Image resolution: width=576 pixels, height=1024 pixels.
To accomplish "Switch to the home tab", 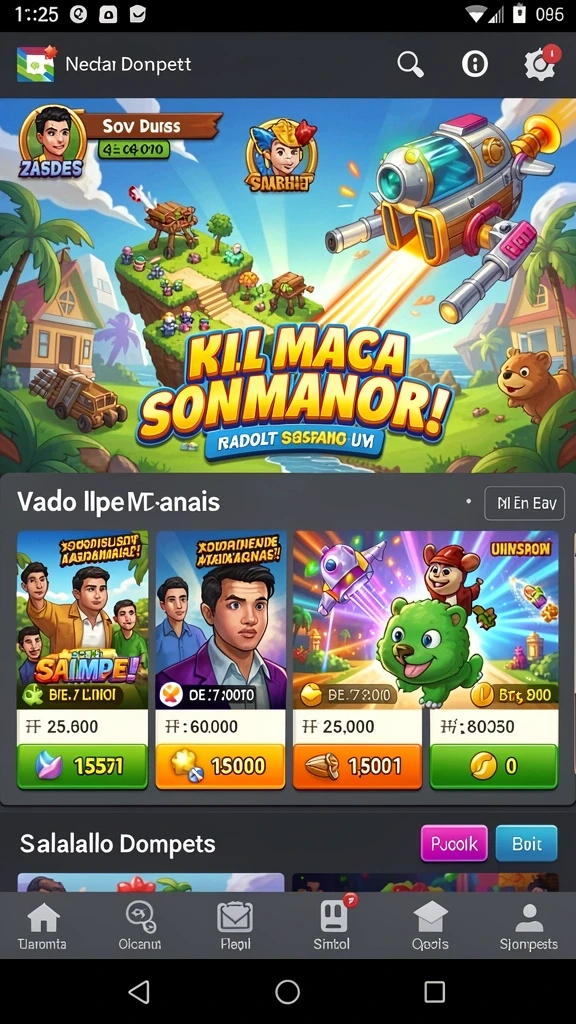I will coord(42,927).
